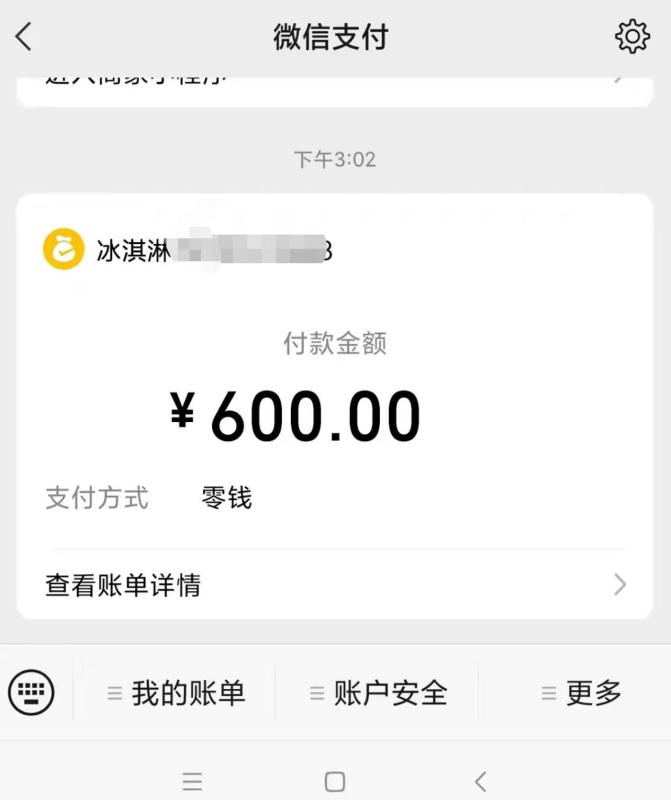Open the settings gear icon
The height and width of the screenshot is (800, 671).
[632, 37]
